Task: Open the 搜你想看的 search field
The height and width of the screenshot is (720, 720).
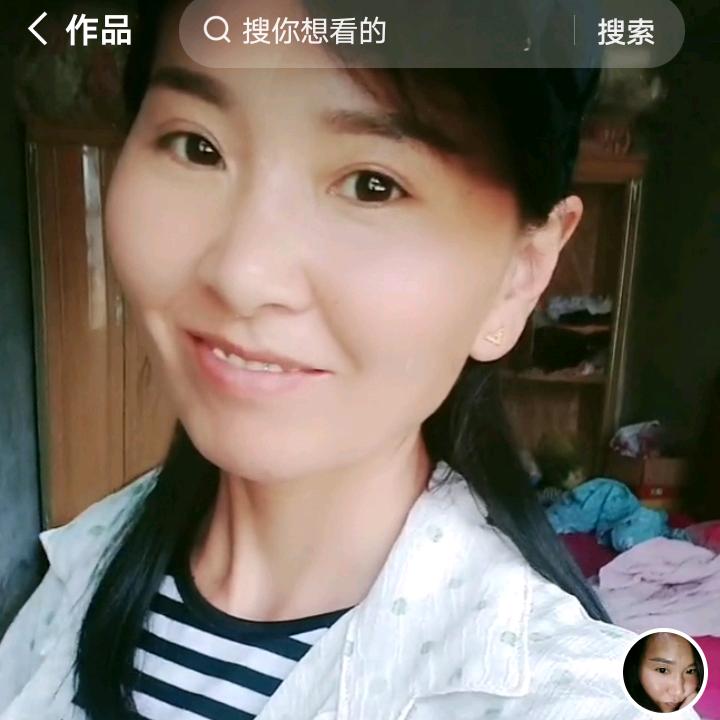Action: click(x=380, y=32)
